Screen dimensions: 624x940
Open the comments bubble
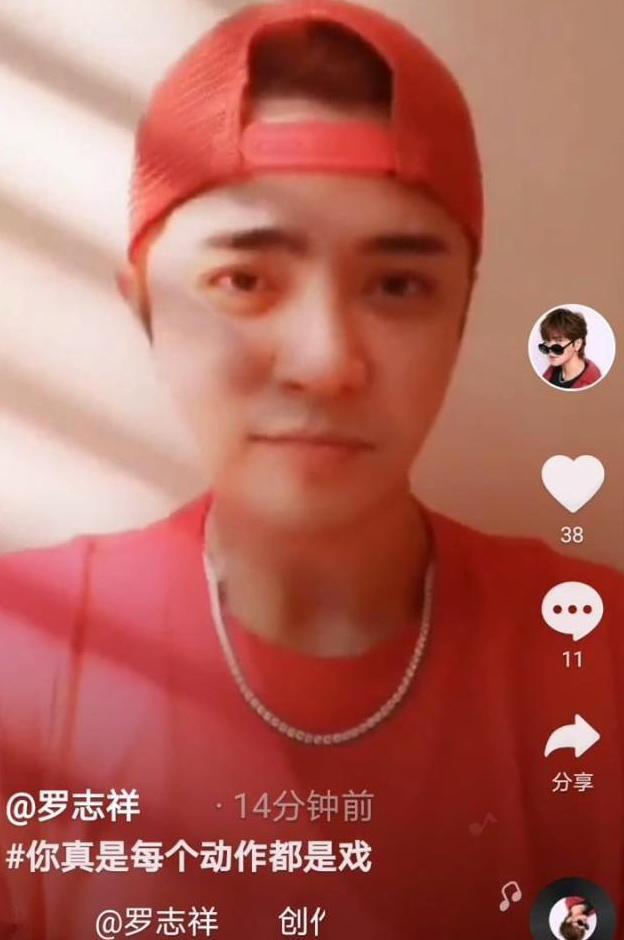point(572,611)
